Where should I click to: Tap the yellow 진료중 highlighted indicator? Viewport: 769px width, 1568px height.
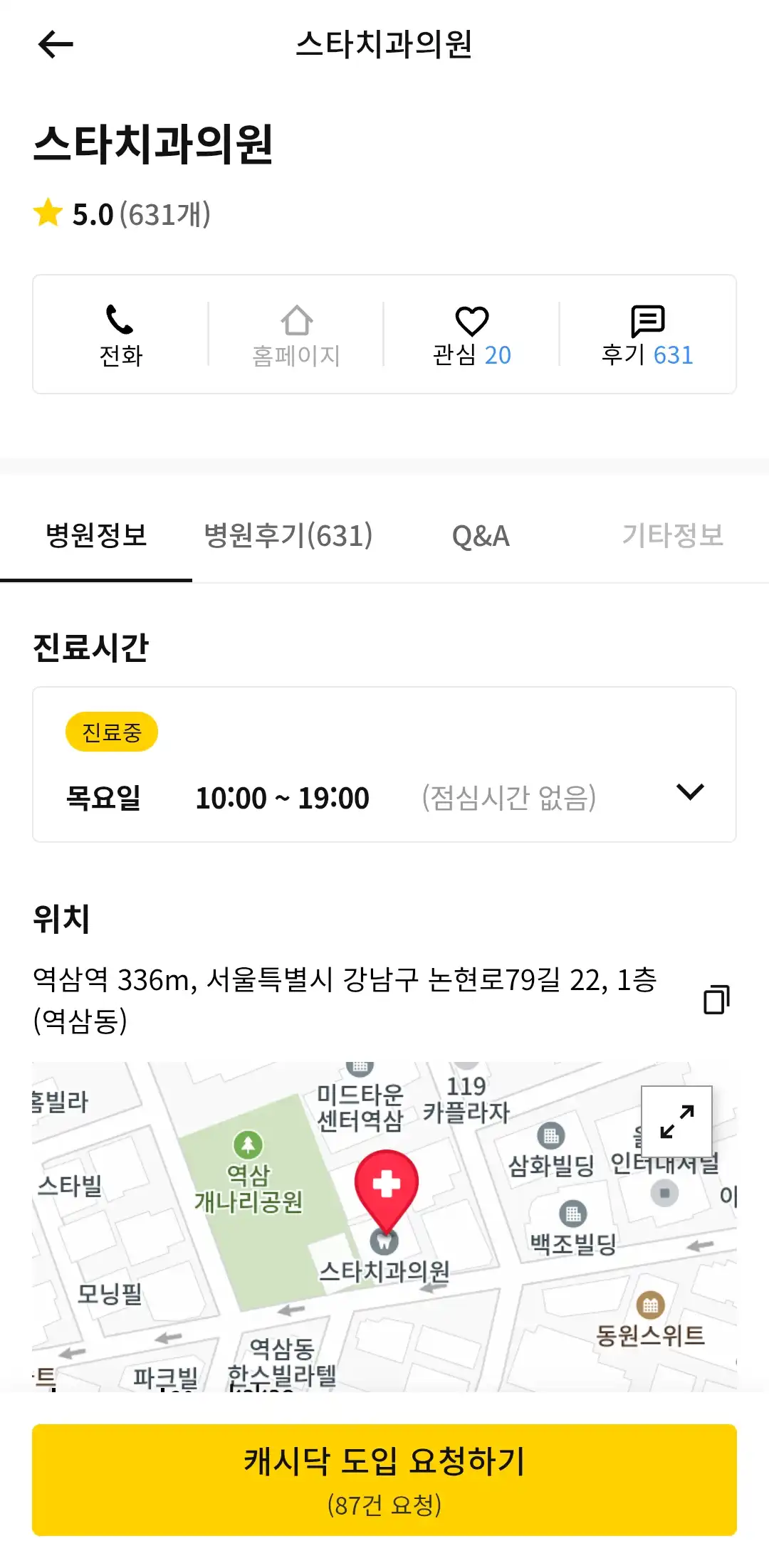point(111,732)
